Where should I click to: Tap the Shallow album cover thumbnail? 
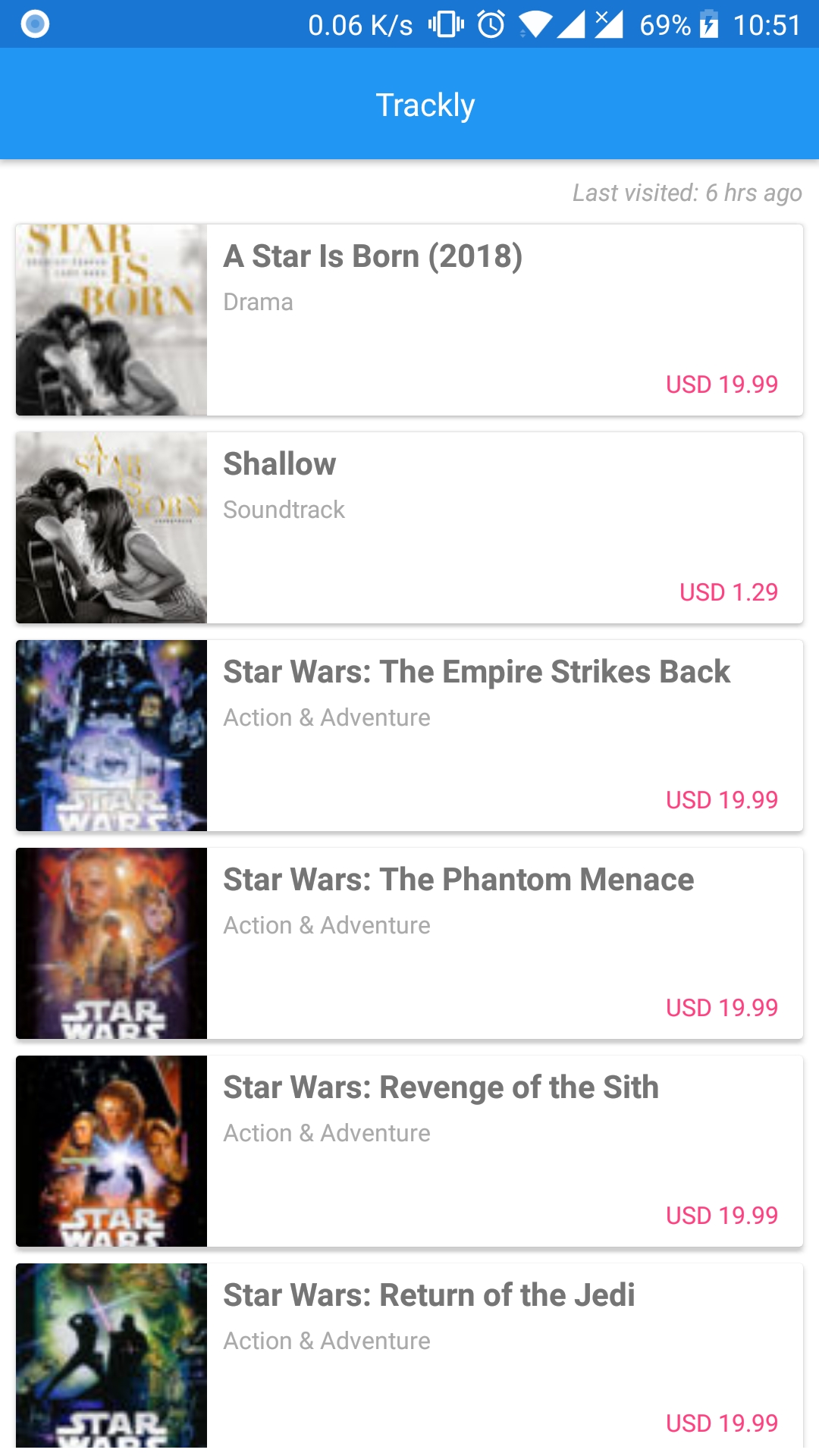111,527
